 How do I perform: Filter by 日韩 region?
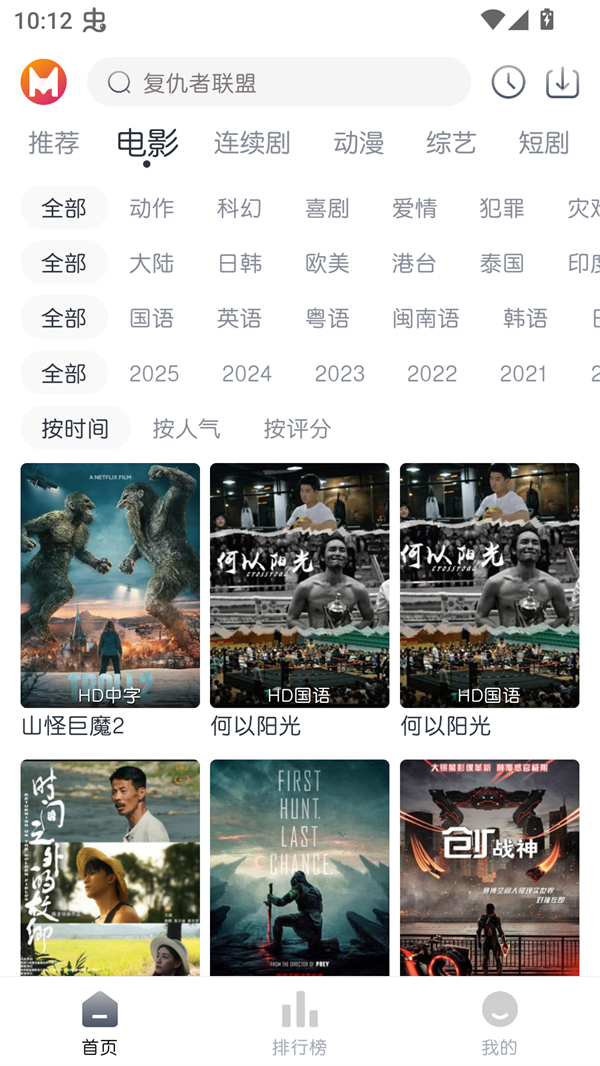click(x=239, y=263)
